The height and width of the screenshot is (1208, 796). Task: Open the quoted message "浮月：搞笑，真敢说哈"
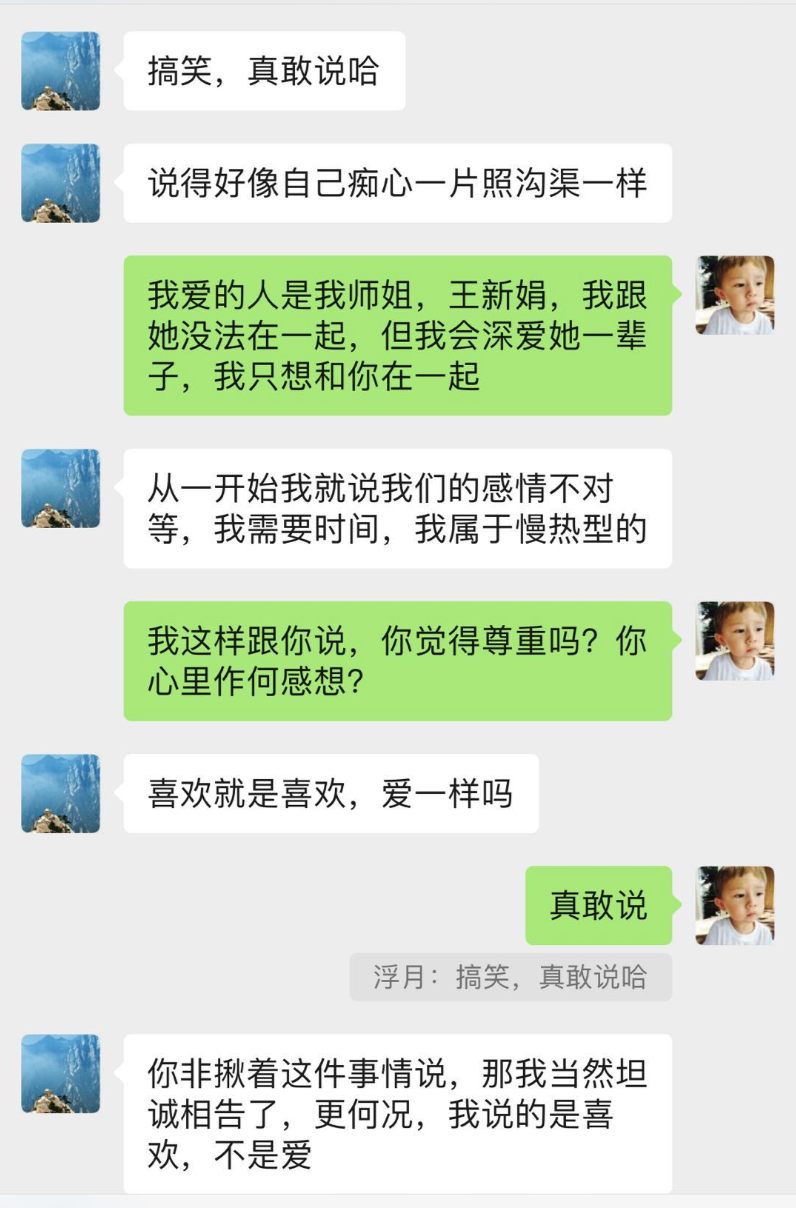pyautogui.click(x=510, y=977)
